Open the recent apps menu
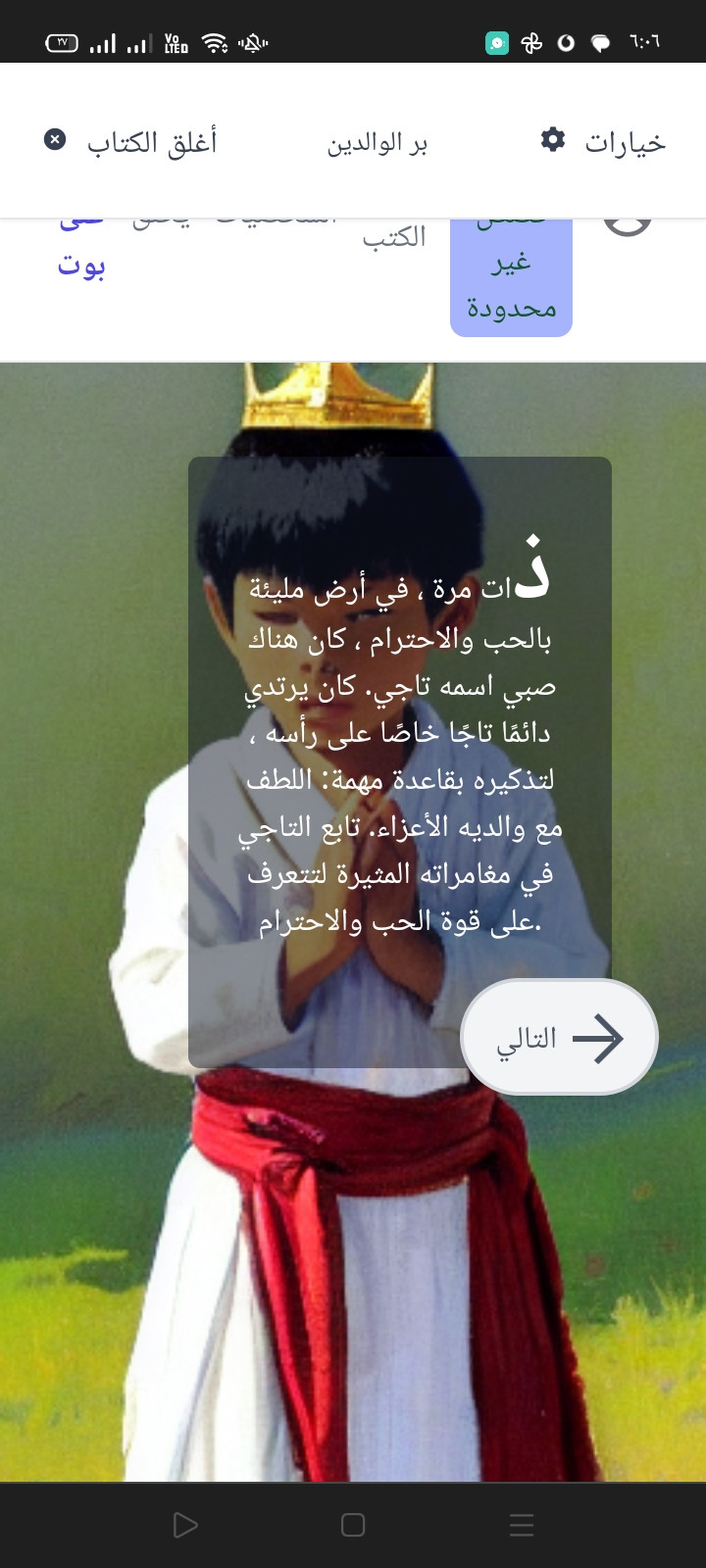This screenshot has height=1568, width=706. click(522, 1525)
